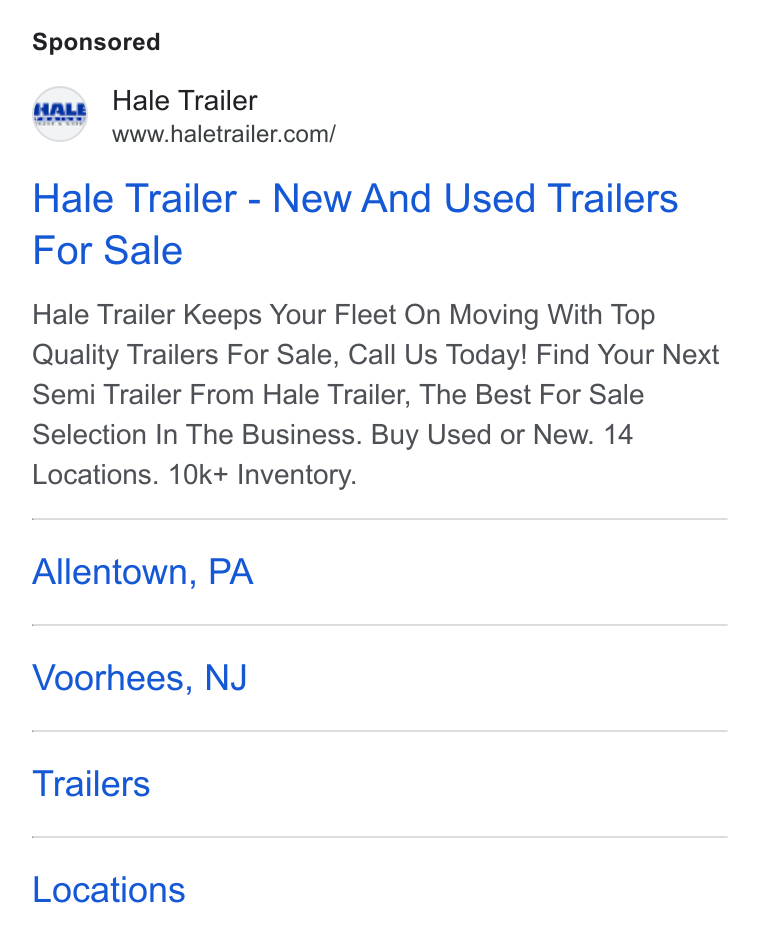Open the Hale Trailer ad headline link
This screenshot has height=942, width=760.
point(355,224)
